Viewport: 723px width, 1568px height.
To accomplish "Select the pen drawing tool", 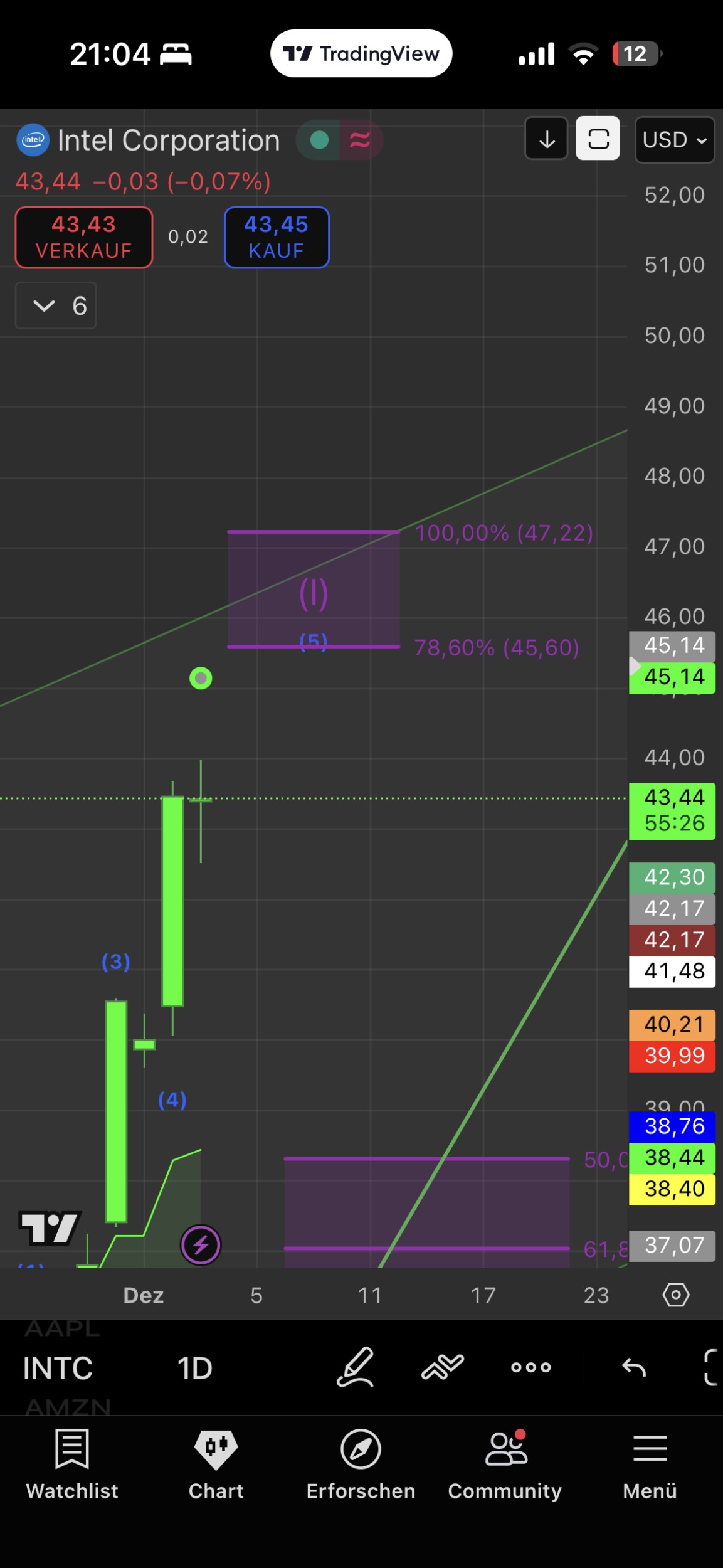I will [x=356, y=1367].
